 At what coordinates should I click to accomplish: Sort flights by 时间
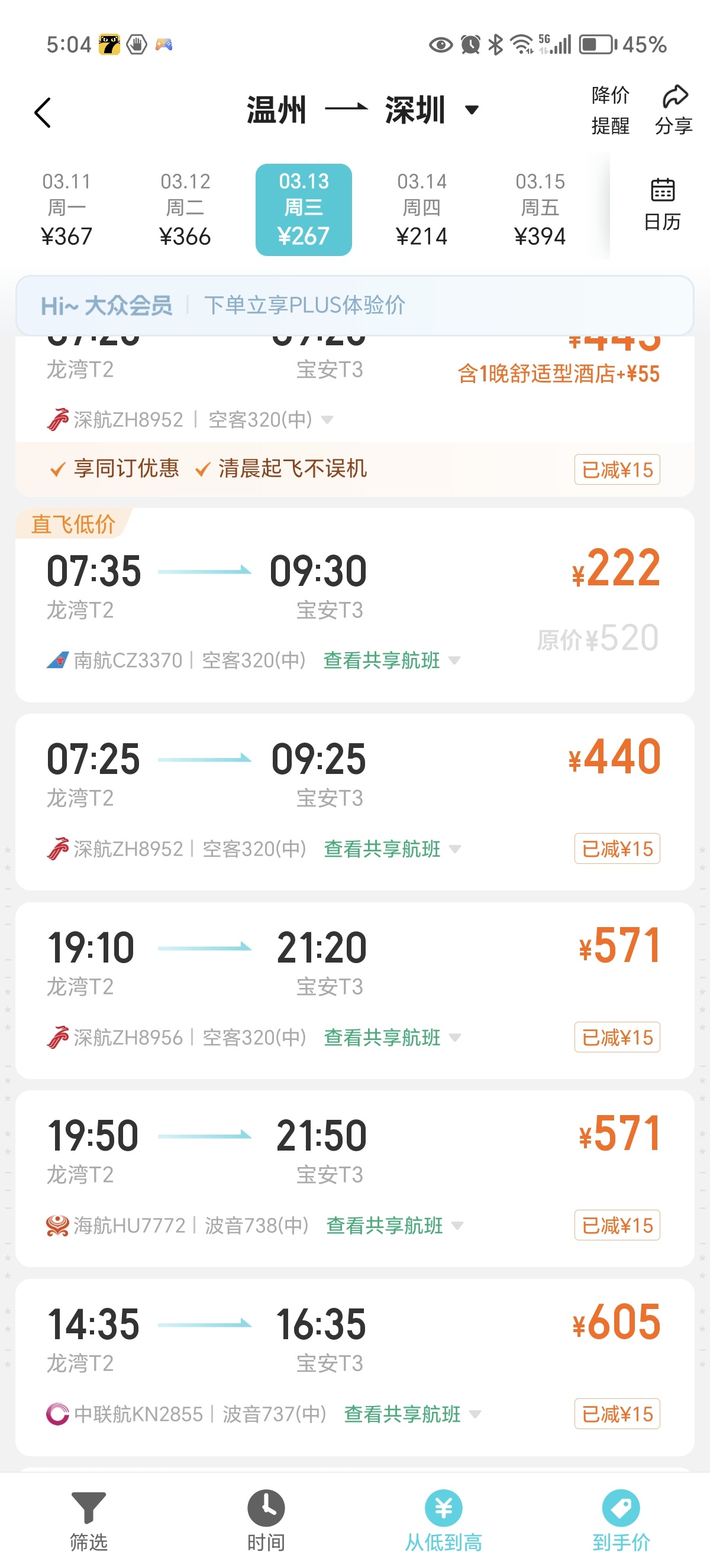[266, 1521]
